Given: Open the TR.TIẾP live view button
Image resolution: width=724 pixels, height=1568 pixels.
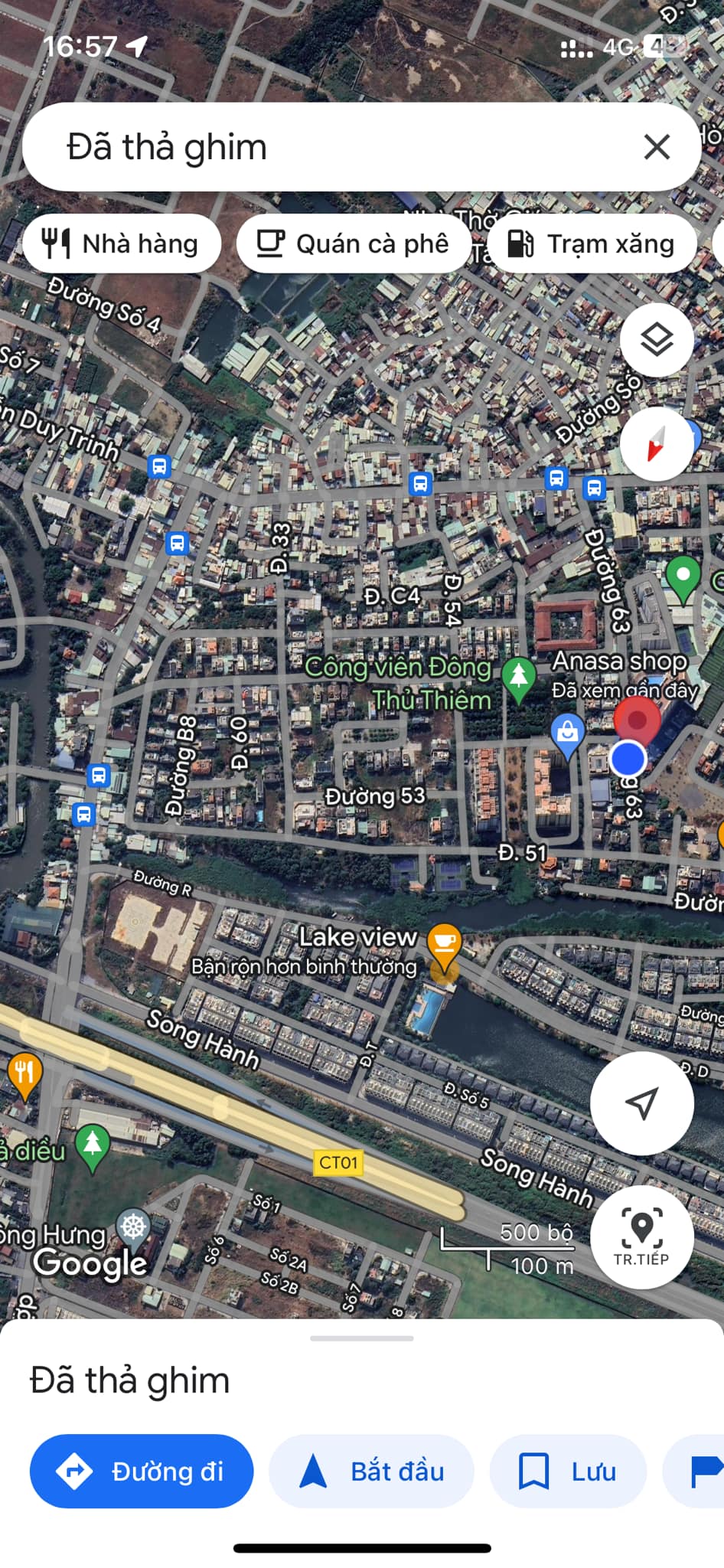Looking at the screenshot, I should 642,1237.
